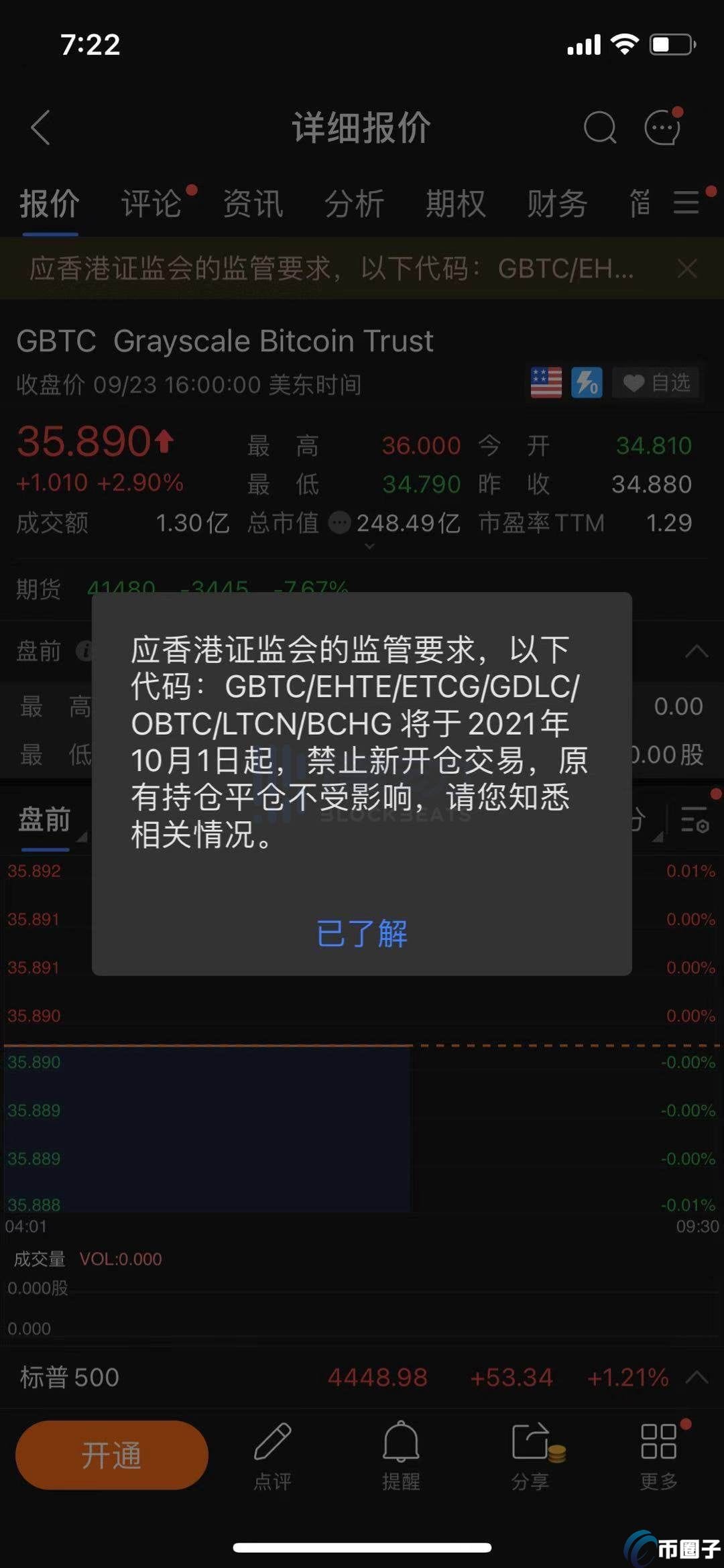Switch to the 资讯 tab
This screenshot has width=724, height=1568.
[x=253, y=204]
